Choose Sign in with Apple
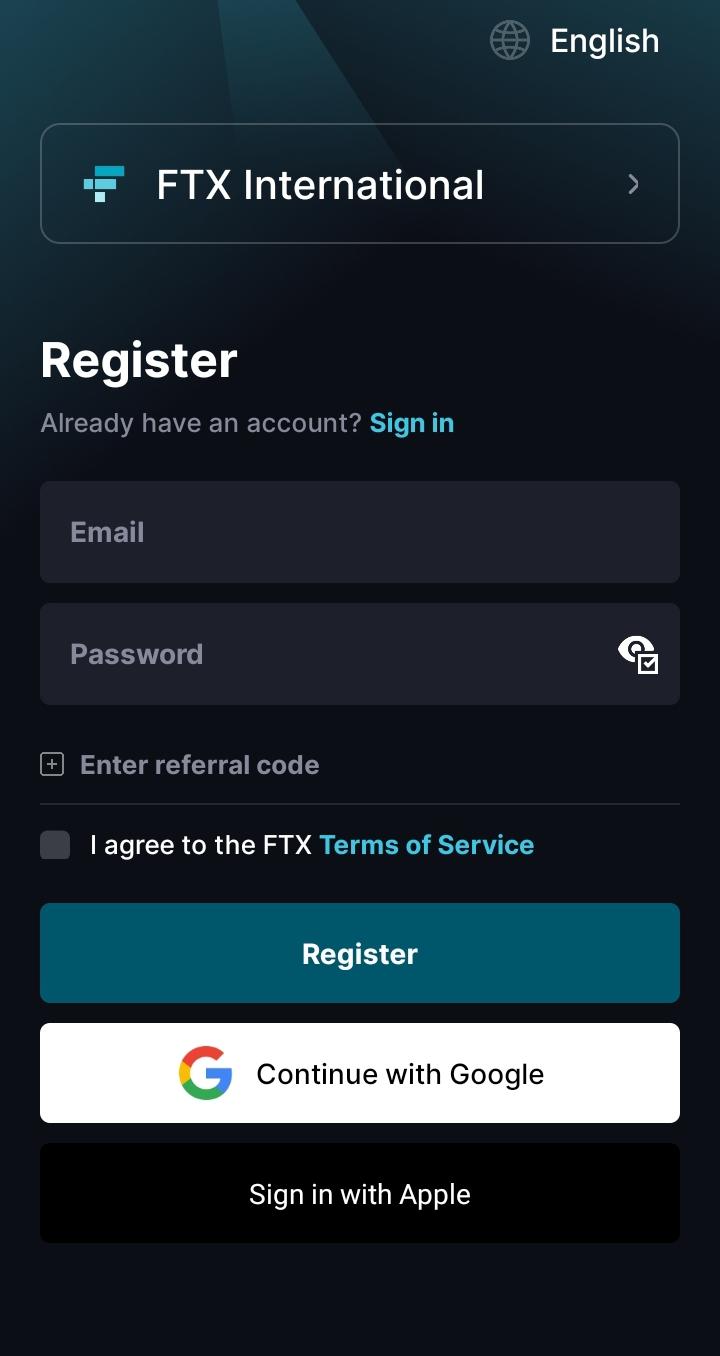Image resolution: width=720 pixels, height=1356 pixels. pyautogui.click(x=360, y=1193)
